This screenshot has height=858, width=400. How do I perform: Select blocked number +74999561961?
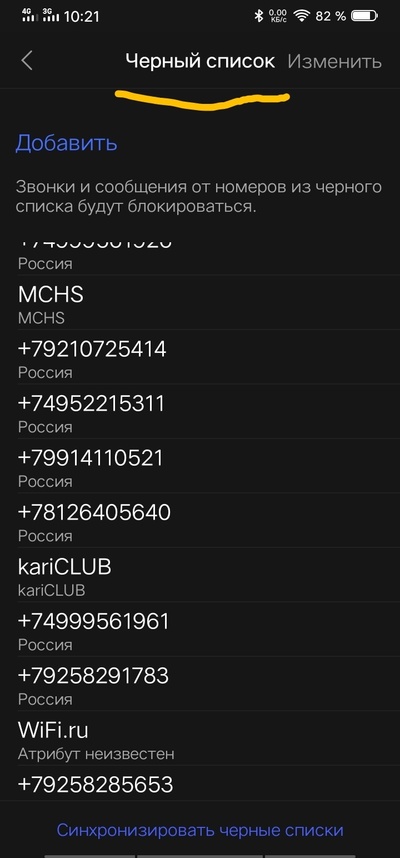tap(200, 629)
